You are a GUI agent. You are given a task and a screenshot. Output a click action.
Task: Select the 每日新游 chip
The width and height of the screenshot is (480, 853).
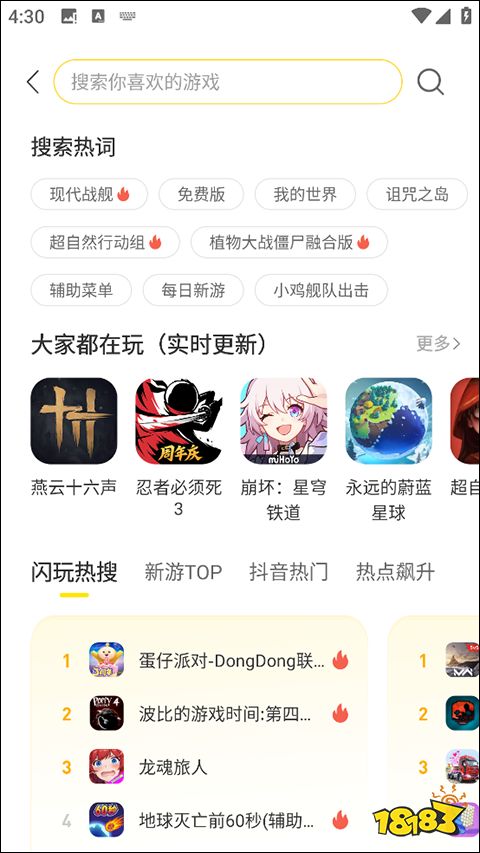tap(193, 290)
